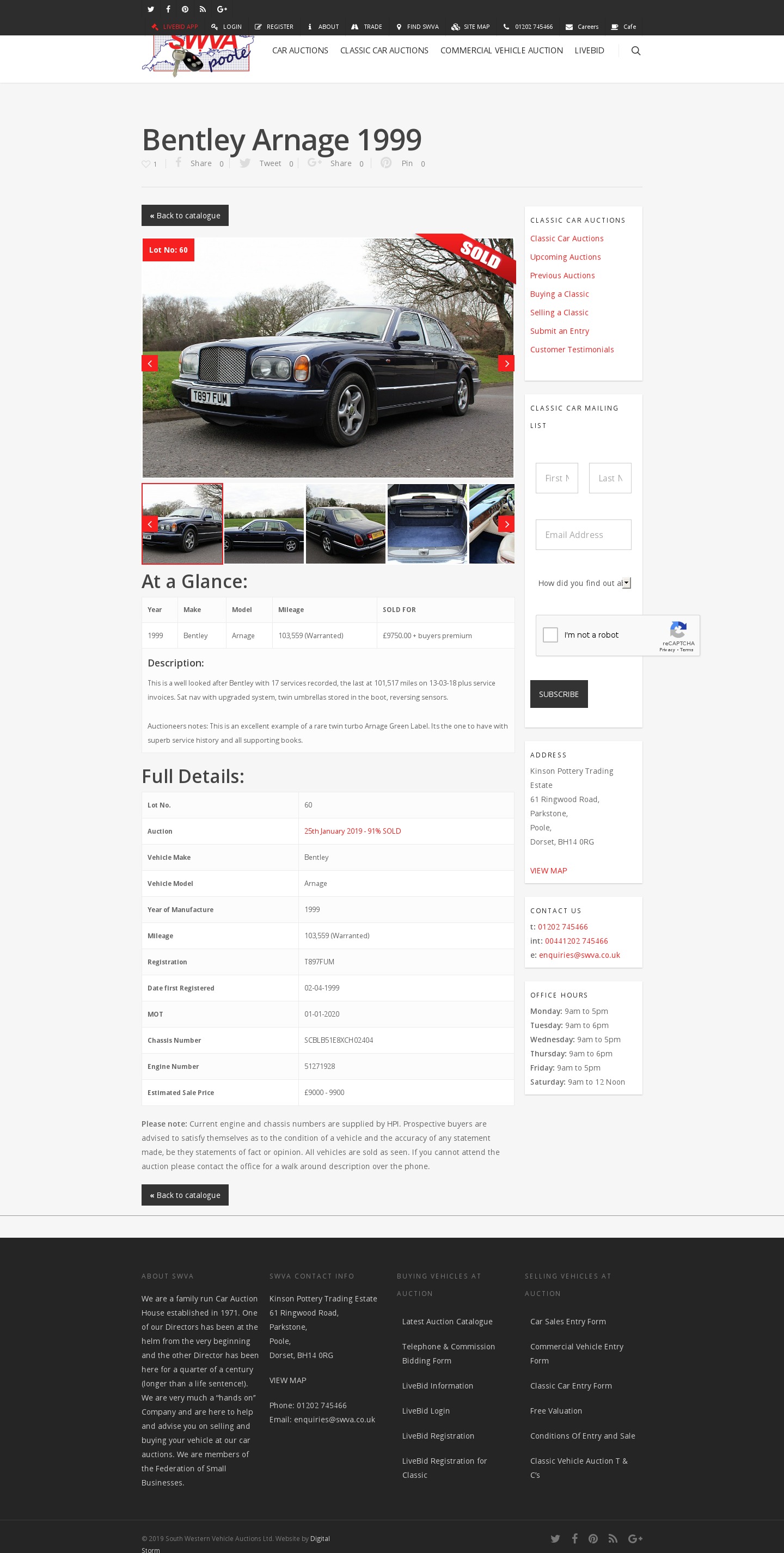Open the 25th January 2019 auction link
This screenshot has height=1553, width=784.
(x=352, y=831)
